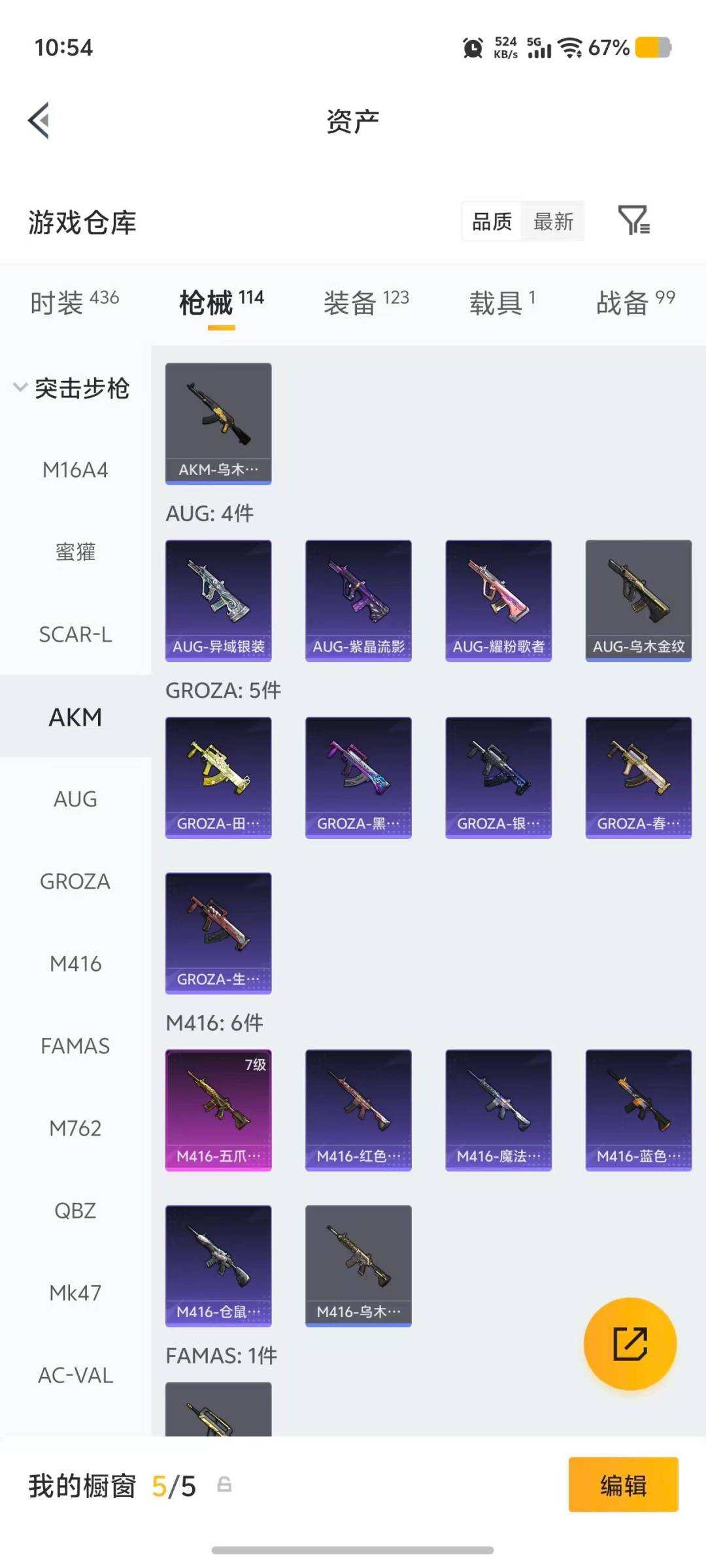706x1568 pixels.
Task: Switch to the 战备 tab
Action: 635,302
